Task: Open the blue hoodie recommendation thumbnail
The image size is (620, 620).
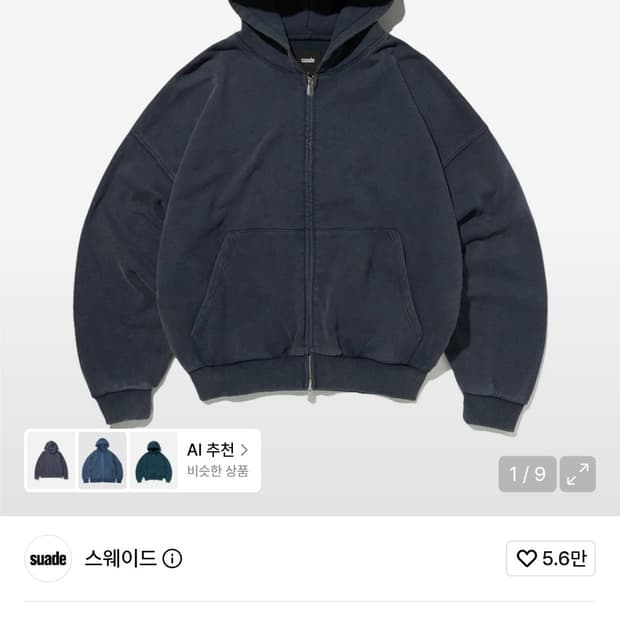Action: click(x=102, y=460)
